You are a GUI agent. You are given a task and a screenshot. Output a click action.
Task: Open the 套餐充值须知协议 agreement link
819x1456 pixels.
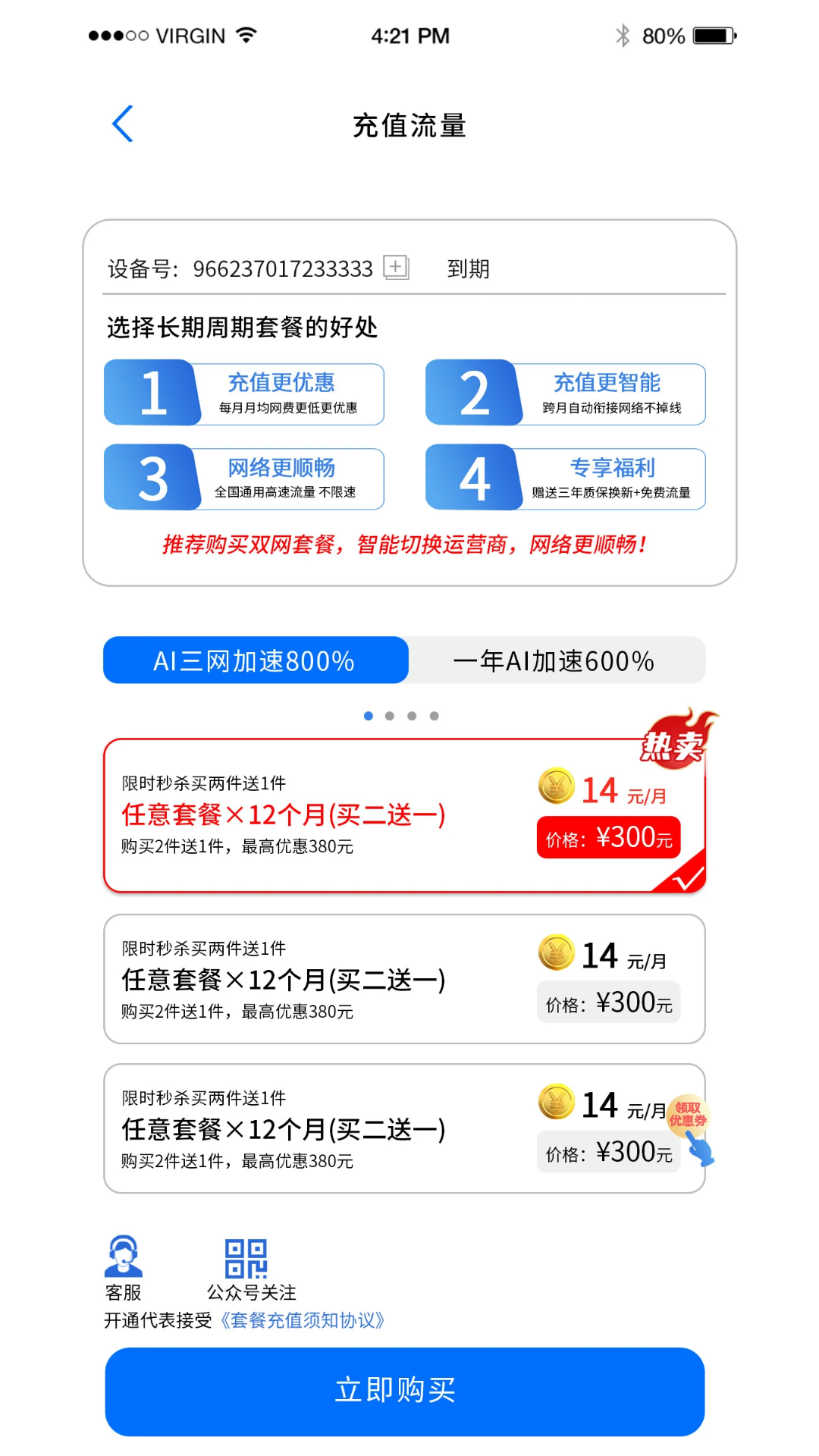(302, 1319)
